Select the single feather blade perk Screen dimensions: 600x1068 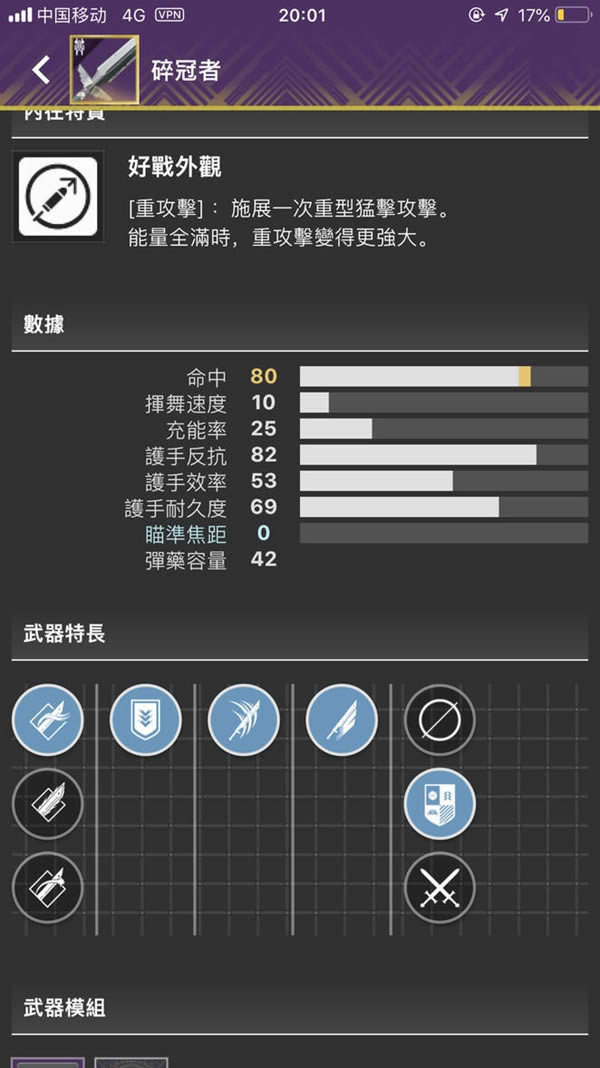(x=341, y=719)
